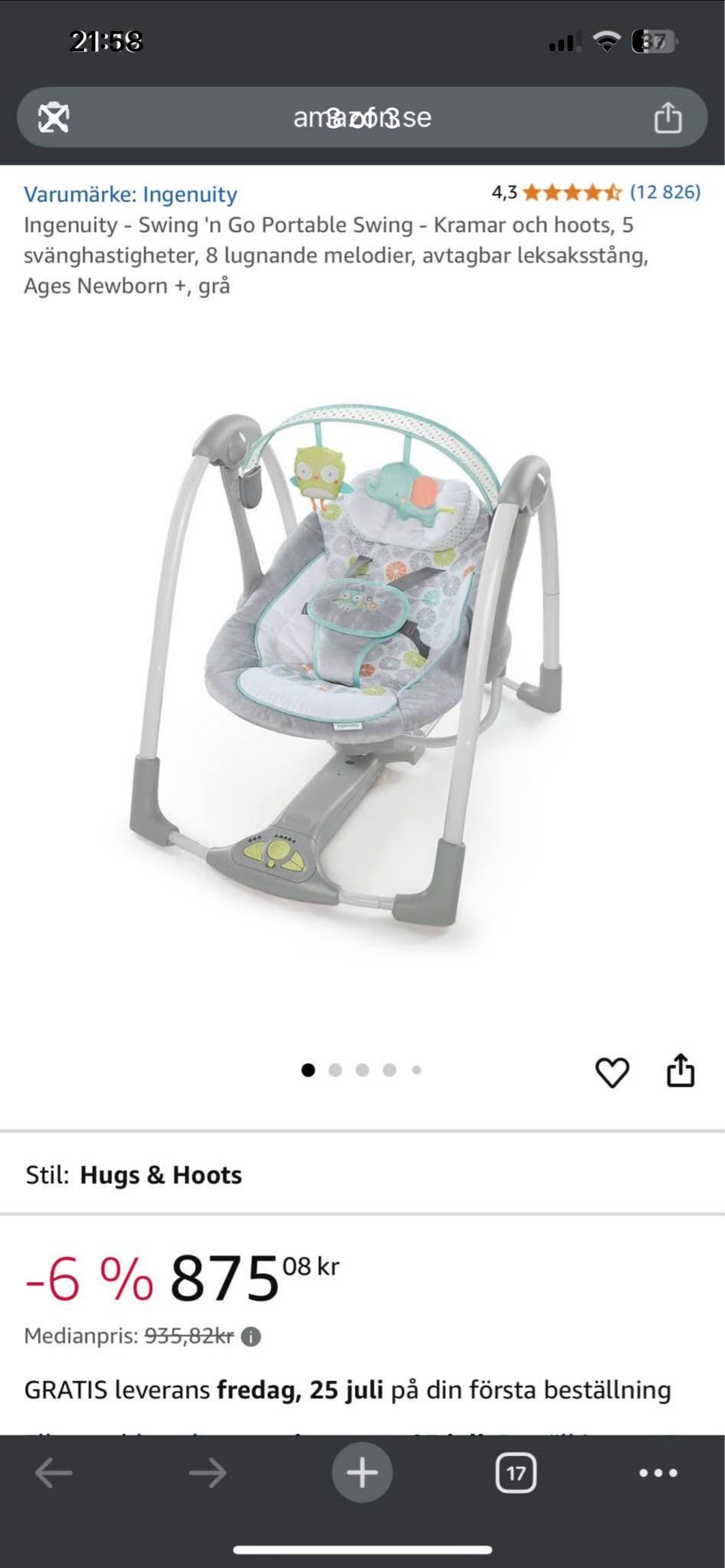Open the Varumärke: Ingenuity brand link
Viewport: 725px width, 1568px height.
tap(130, 195)
